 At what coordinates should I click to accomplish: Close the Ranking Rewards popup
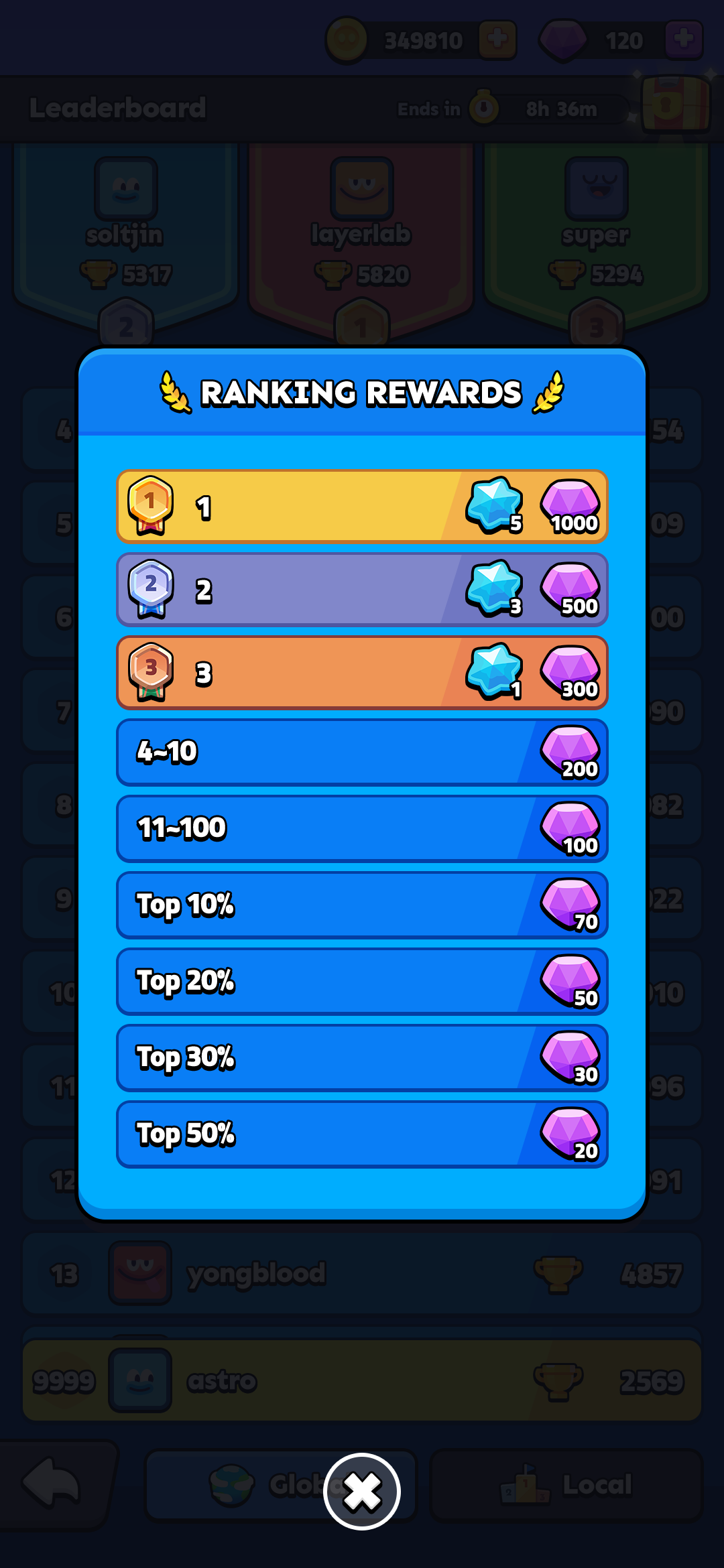pyautogui.click(x=362, y=1492)
